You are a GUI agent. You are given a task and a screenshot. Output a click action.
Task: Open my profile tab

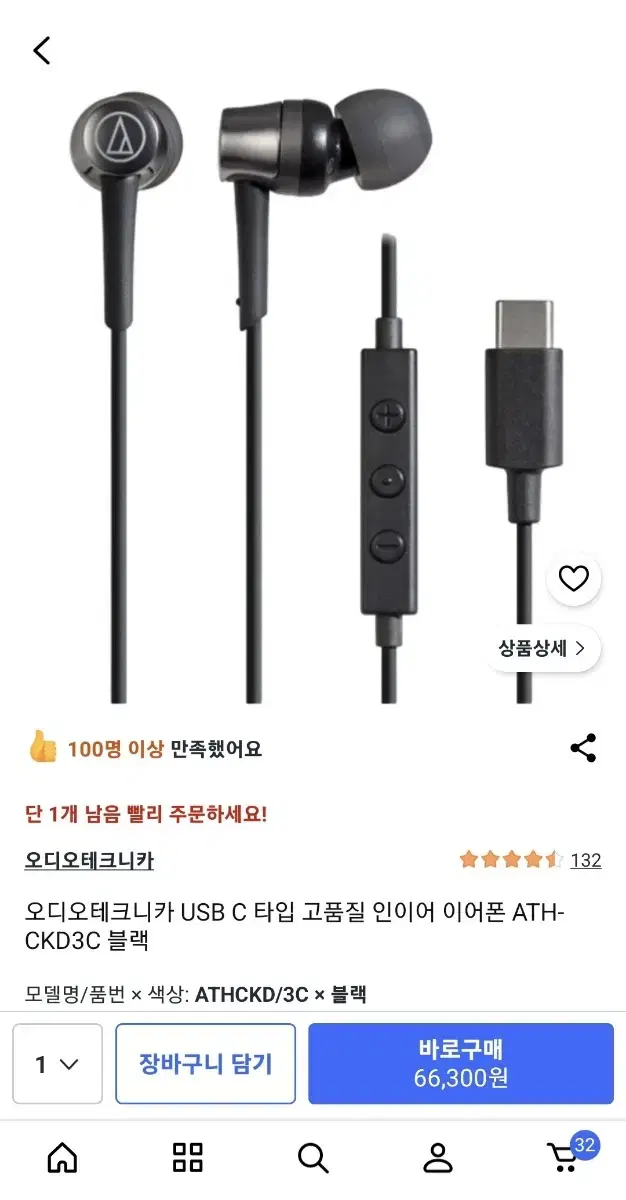pyautogui.click(x=438, y=1158)
